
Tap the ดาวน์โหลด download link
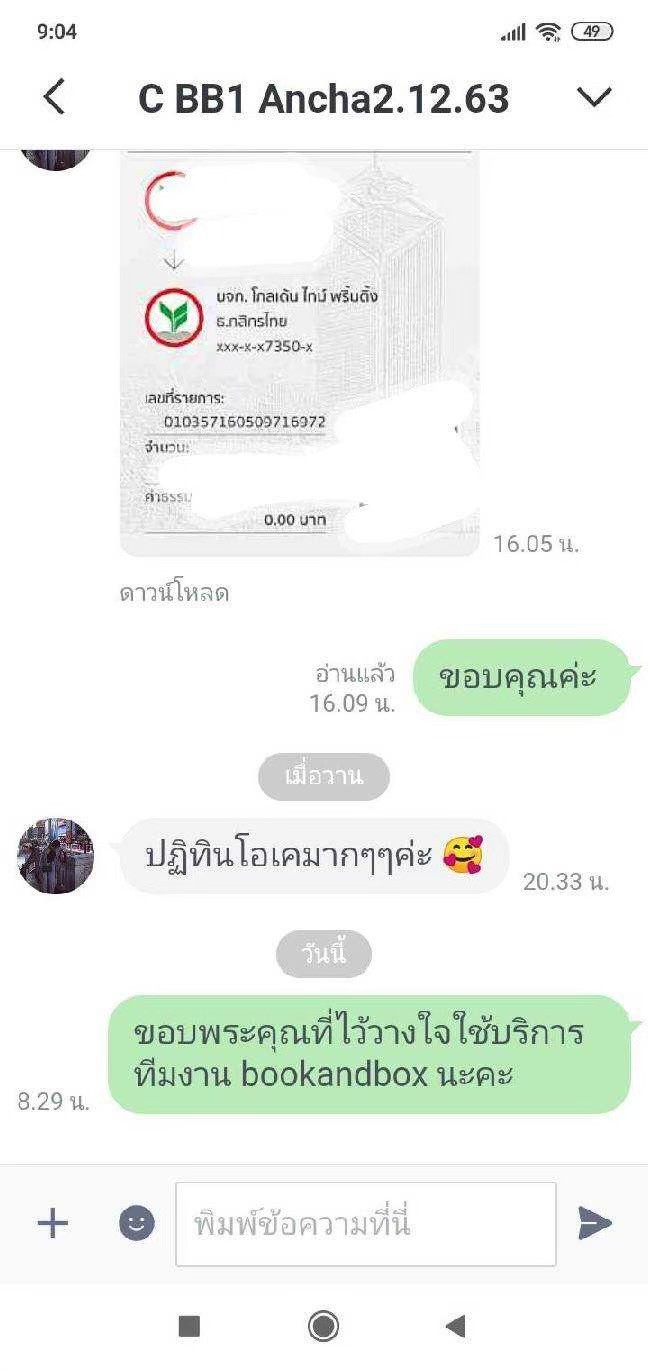click(x=174, y=593)
